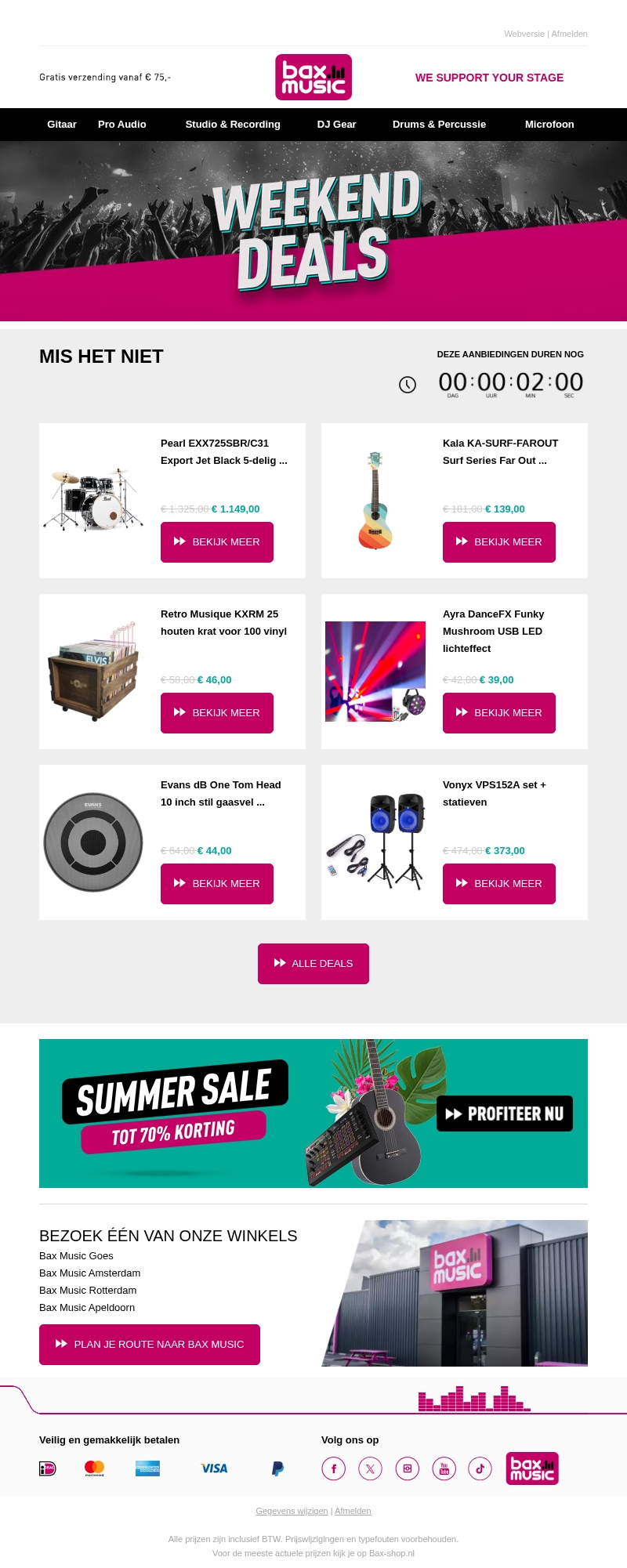
Task: Open the Bax Music TikTok profile
Action: pos(480,1468)
